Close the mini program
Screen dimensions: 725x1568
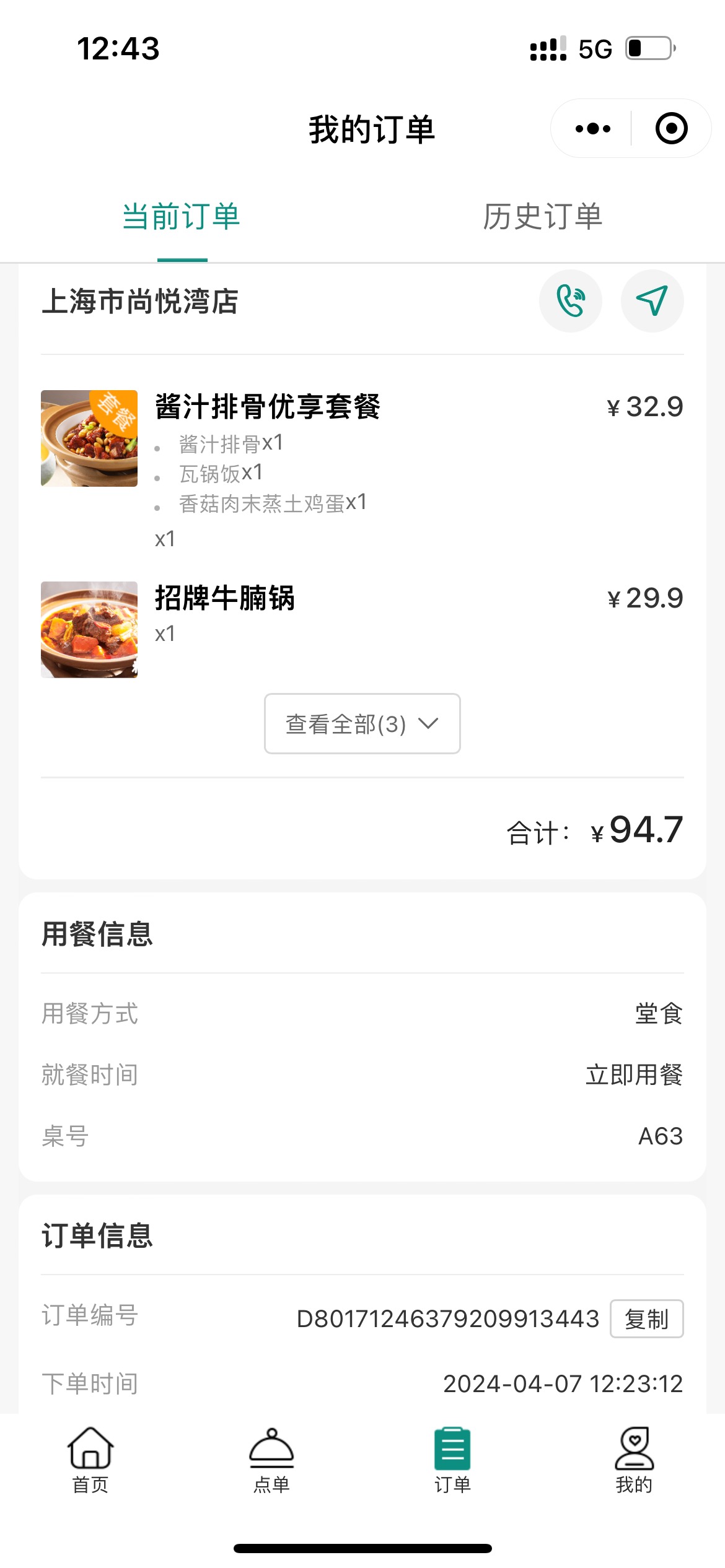672,129
